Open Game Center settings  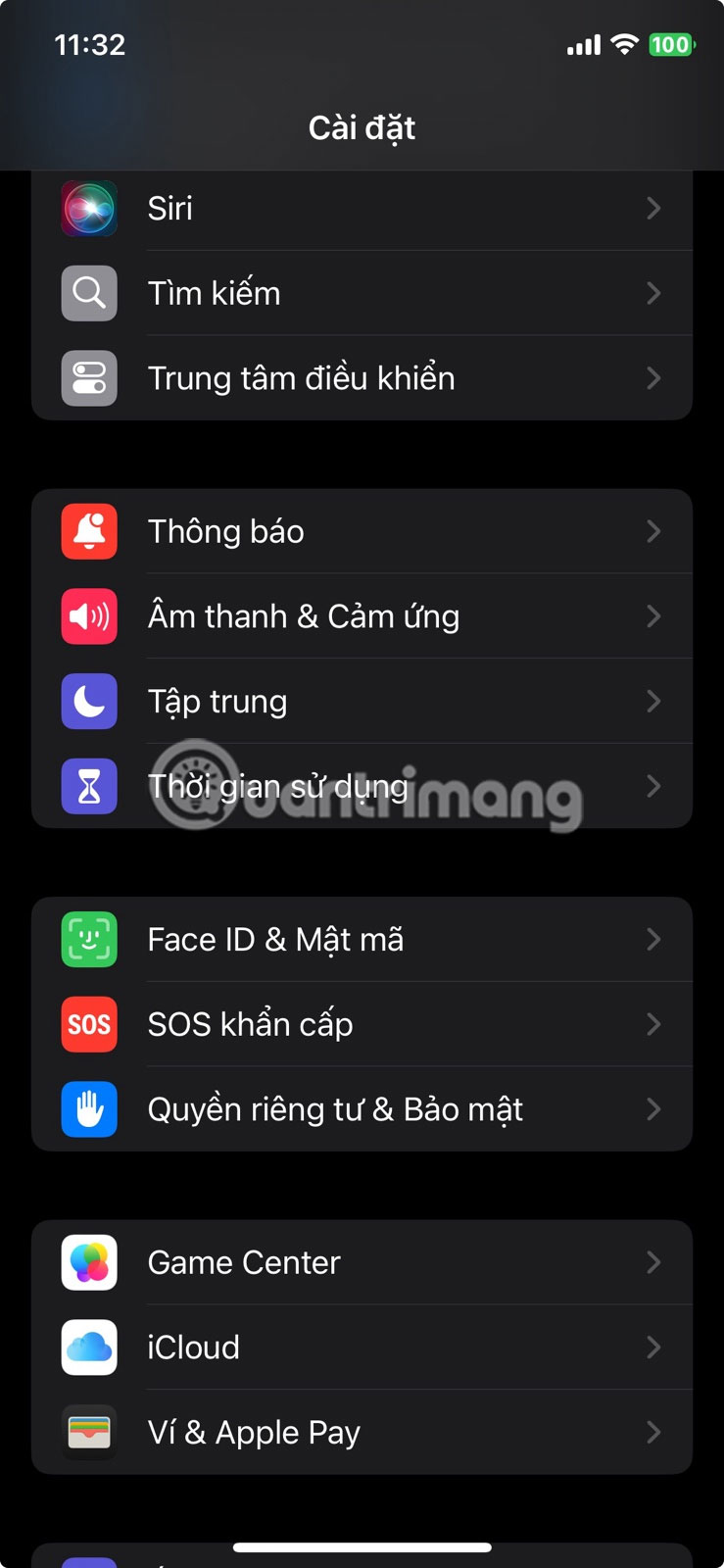(x=362, y=1262)
